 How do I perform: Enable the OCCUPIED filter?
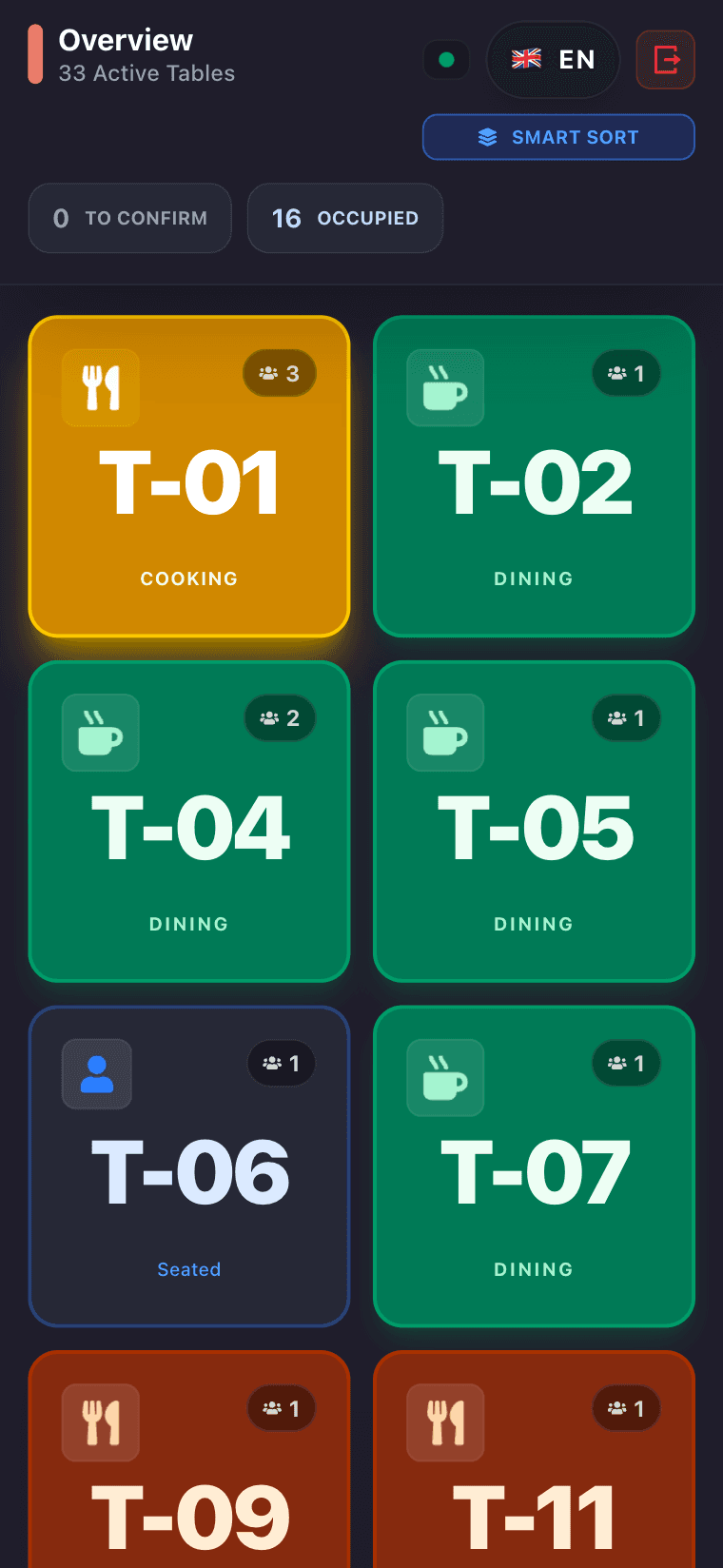pos(344,218)
